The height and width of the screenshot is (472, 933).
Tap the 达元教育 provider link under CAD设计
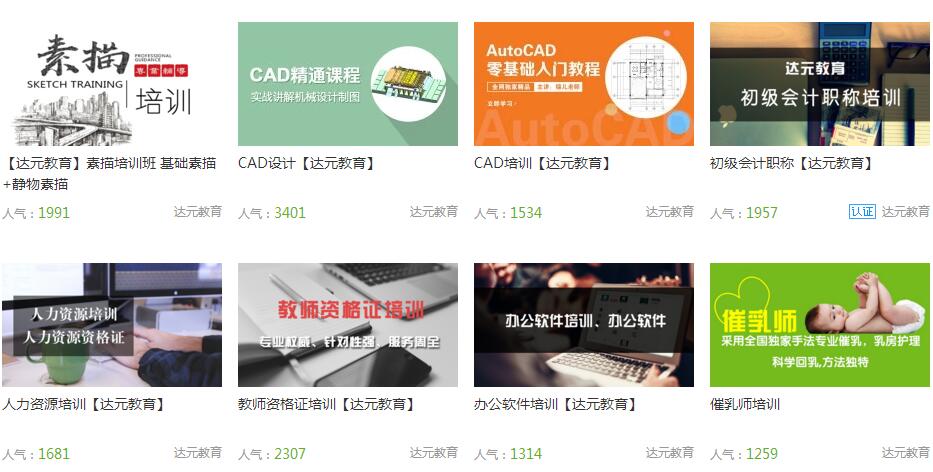pyautogui.click(x=434, y=212)
